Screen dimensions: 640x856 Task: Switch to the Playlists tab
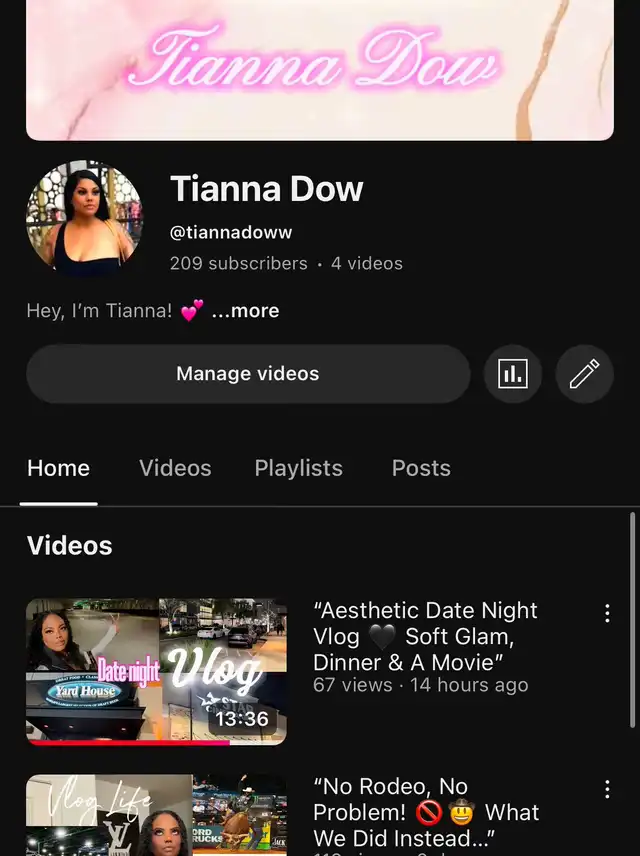pyautogui.click(x=298, y=468)
